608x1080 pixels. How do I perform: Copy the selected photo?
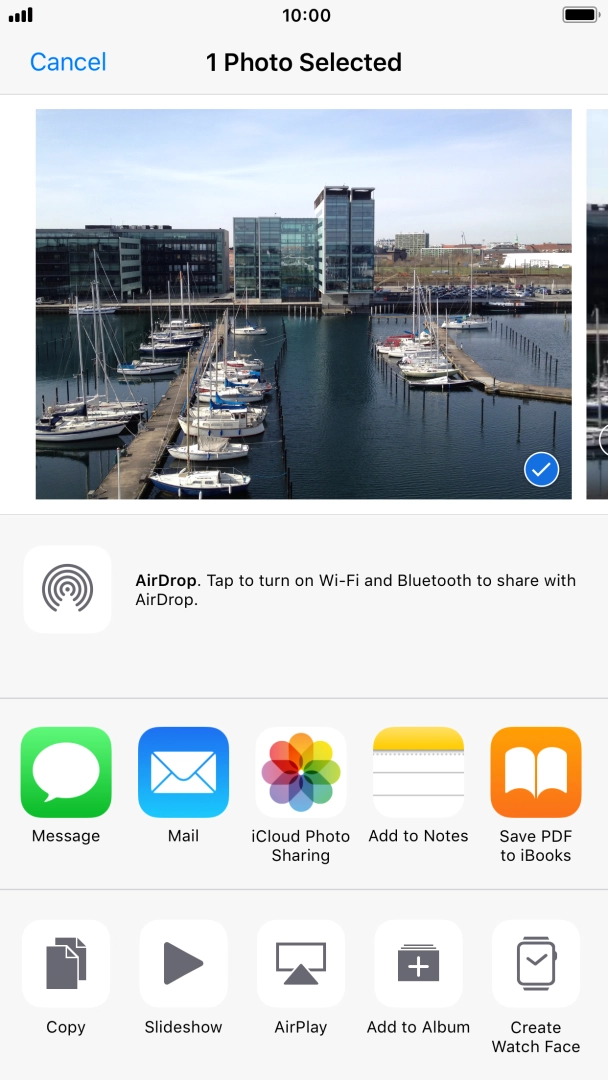66,964
